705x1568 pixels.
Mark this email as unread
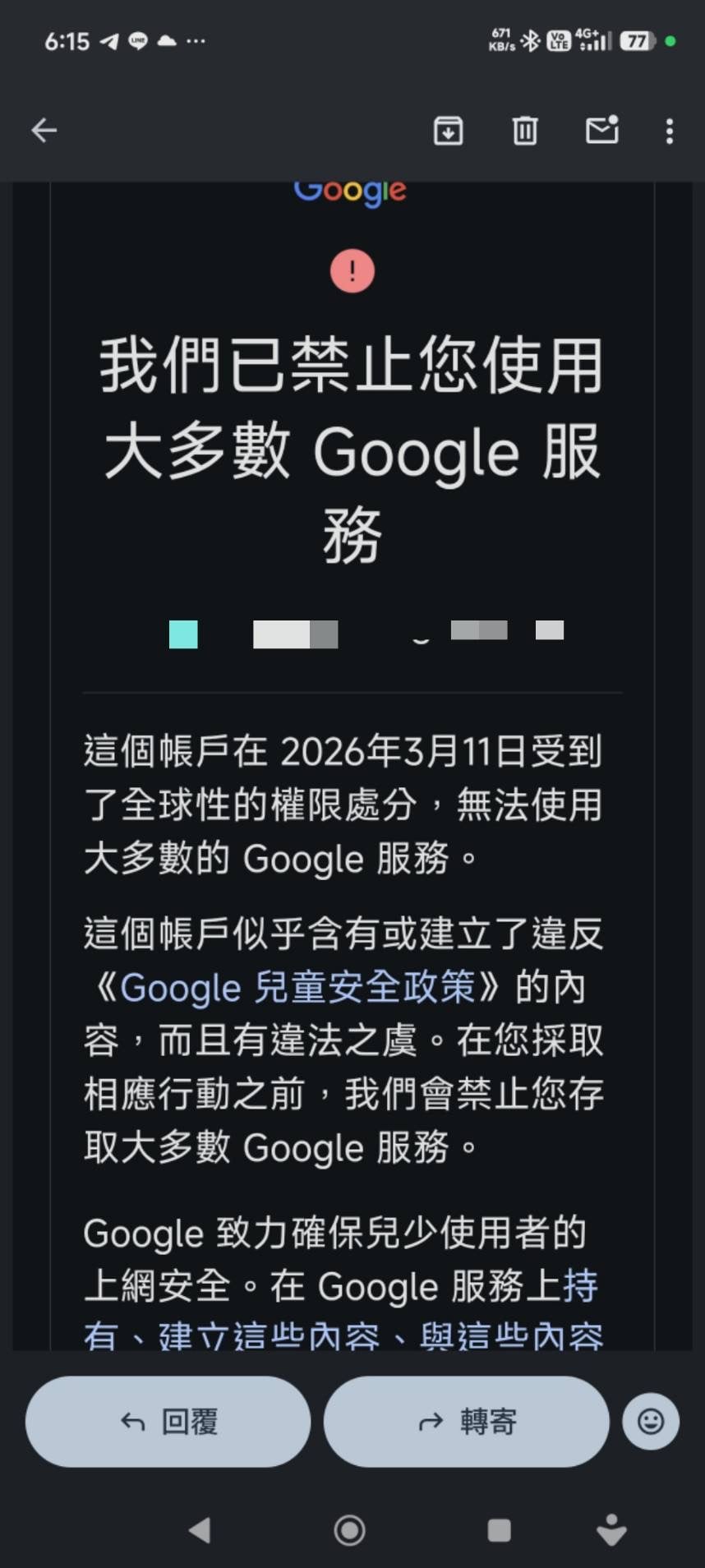601,131
